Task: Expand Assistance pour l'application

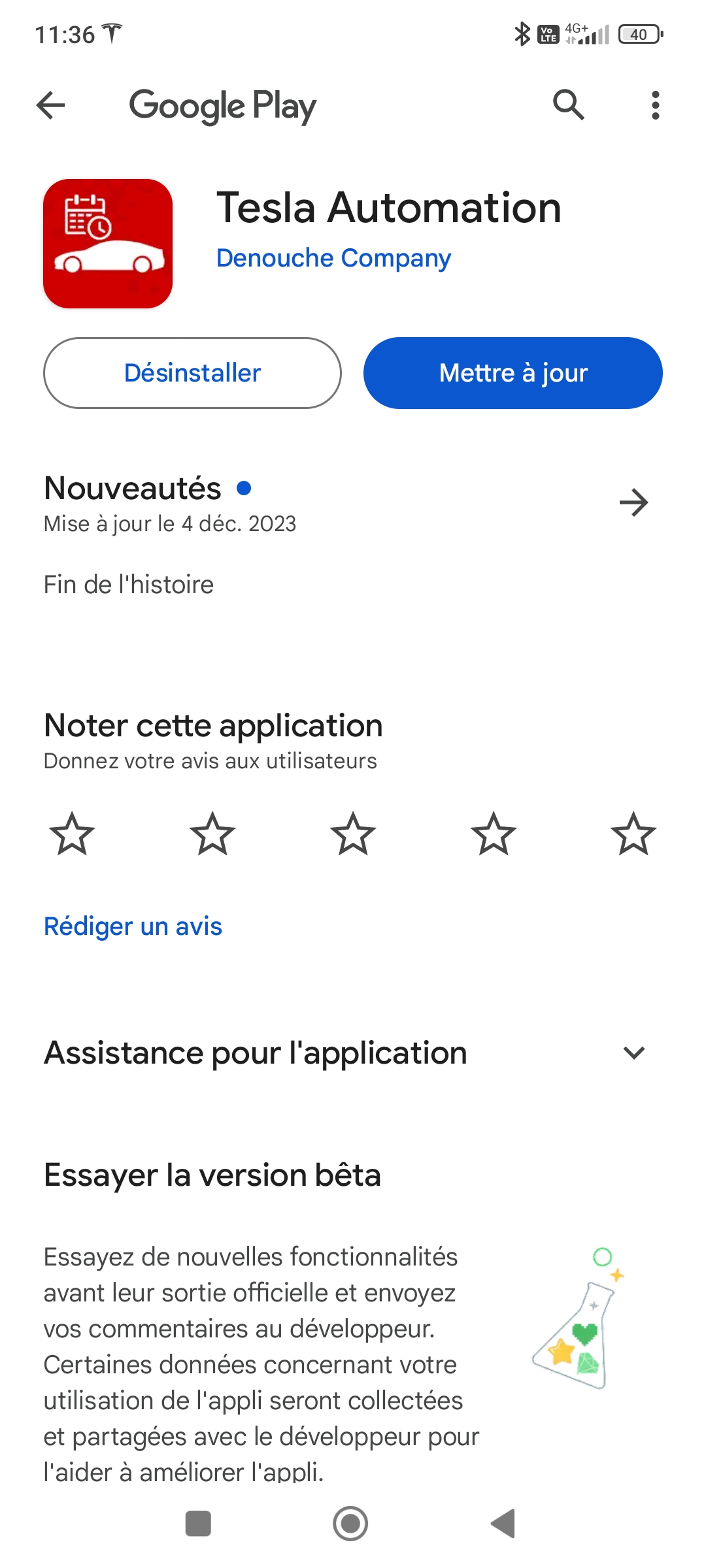Action: click(x=633, y=1053)
